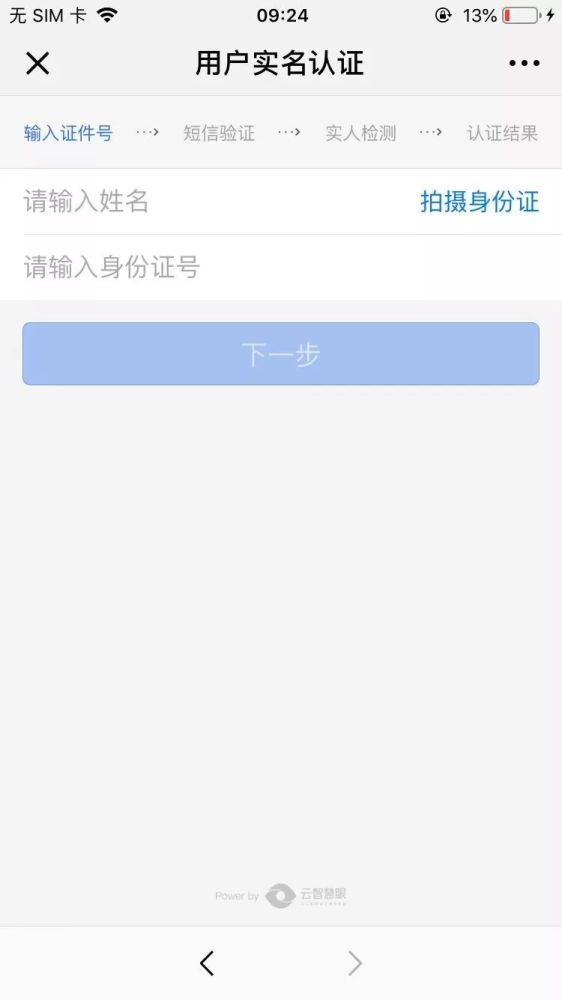This screenshot has height=1000, width=562.
Task: Go back with the bottom left arrow
Action: click(x=207, y=963)
